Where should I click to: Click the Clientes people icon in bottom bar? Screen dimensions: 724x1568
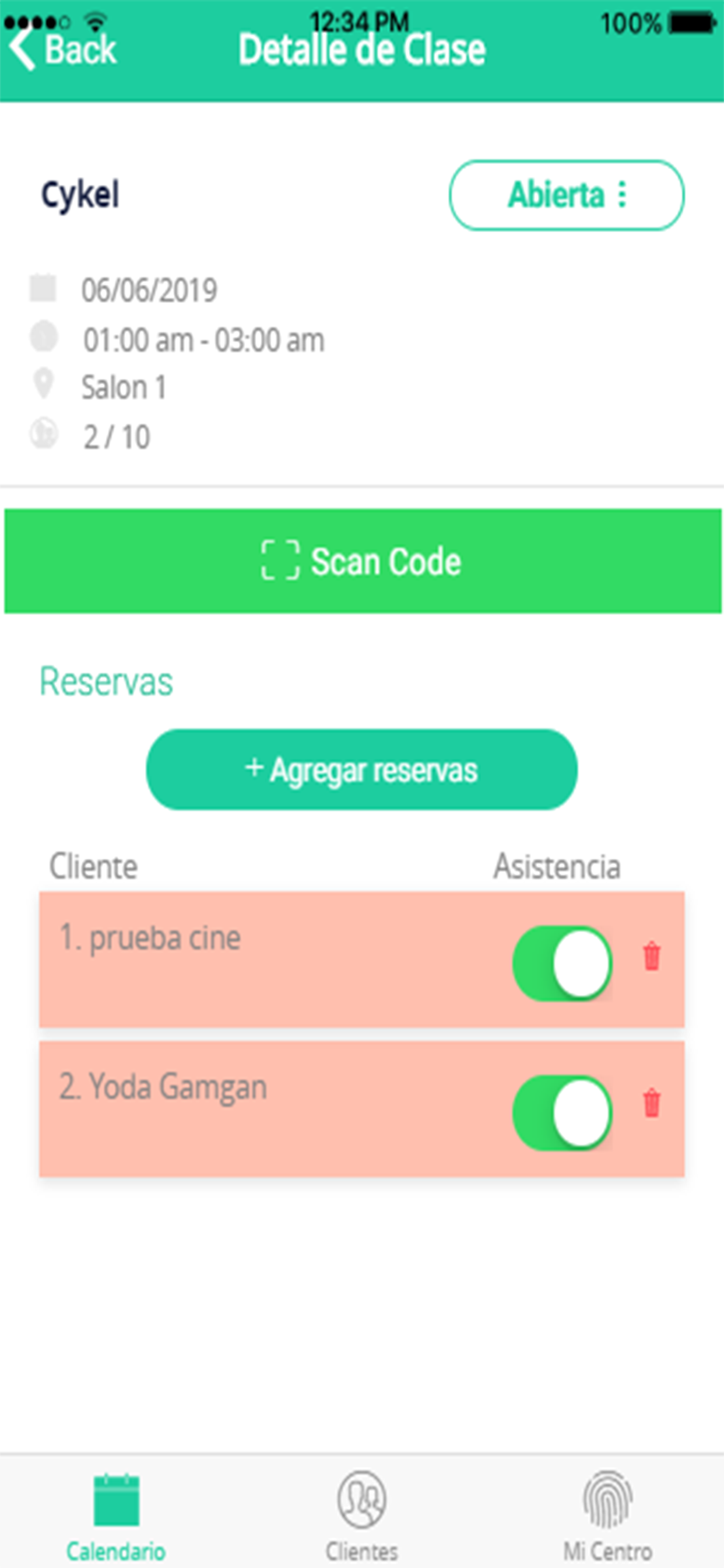coord(362,1496)
